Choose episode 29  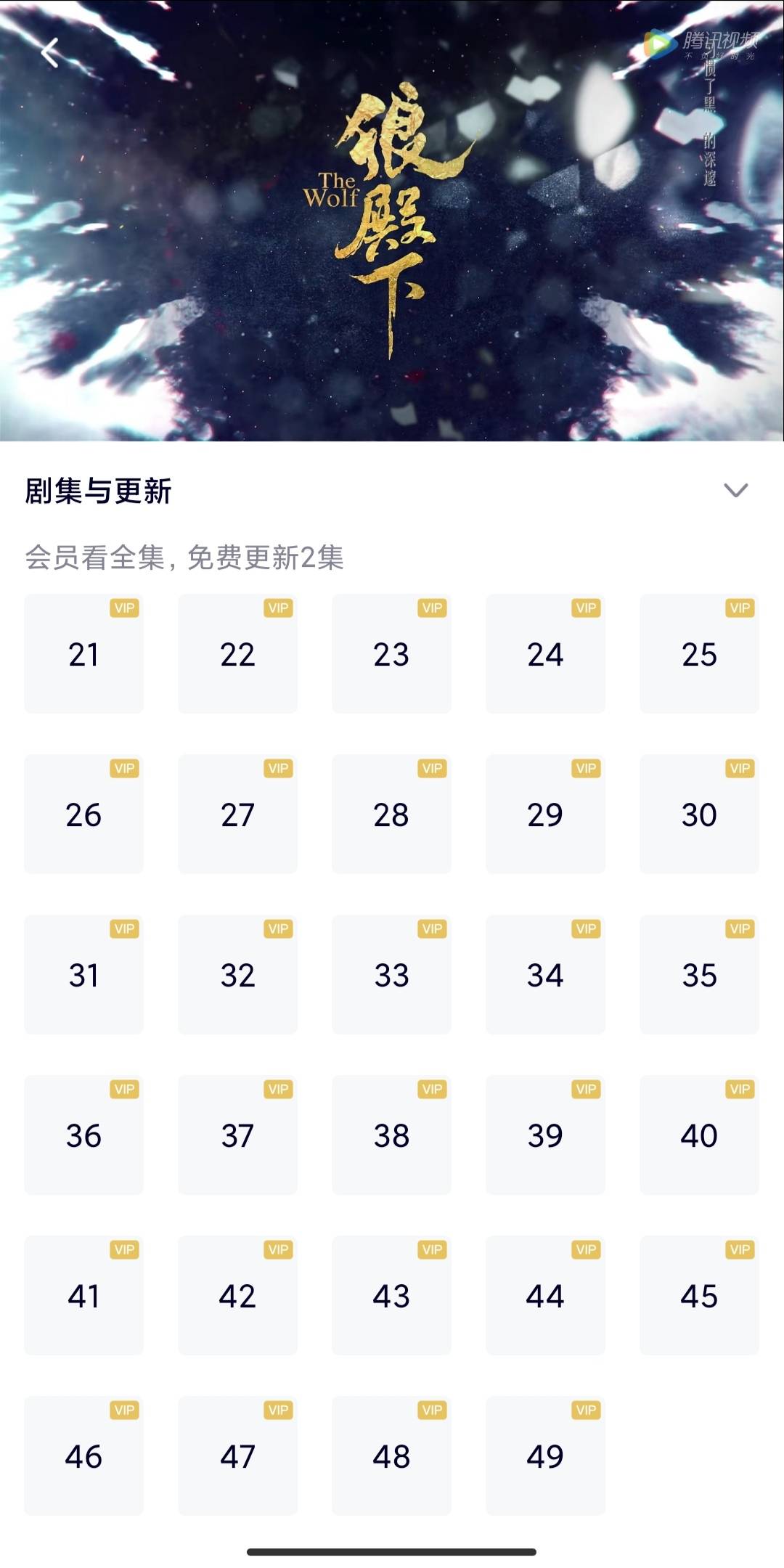click(545, 814)
